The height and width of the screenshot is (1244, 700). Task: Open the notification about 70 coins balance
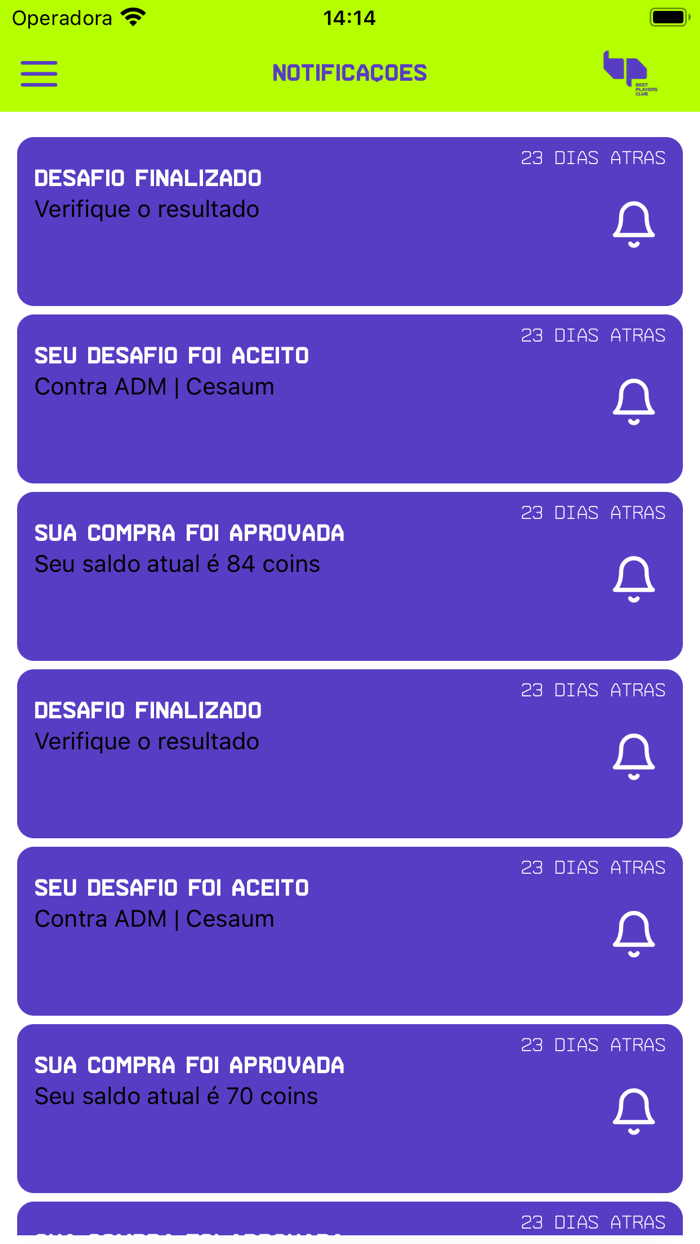[350, 1108]
